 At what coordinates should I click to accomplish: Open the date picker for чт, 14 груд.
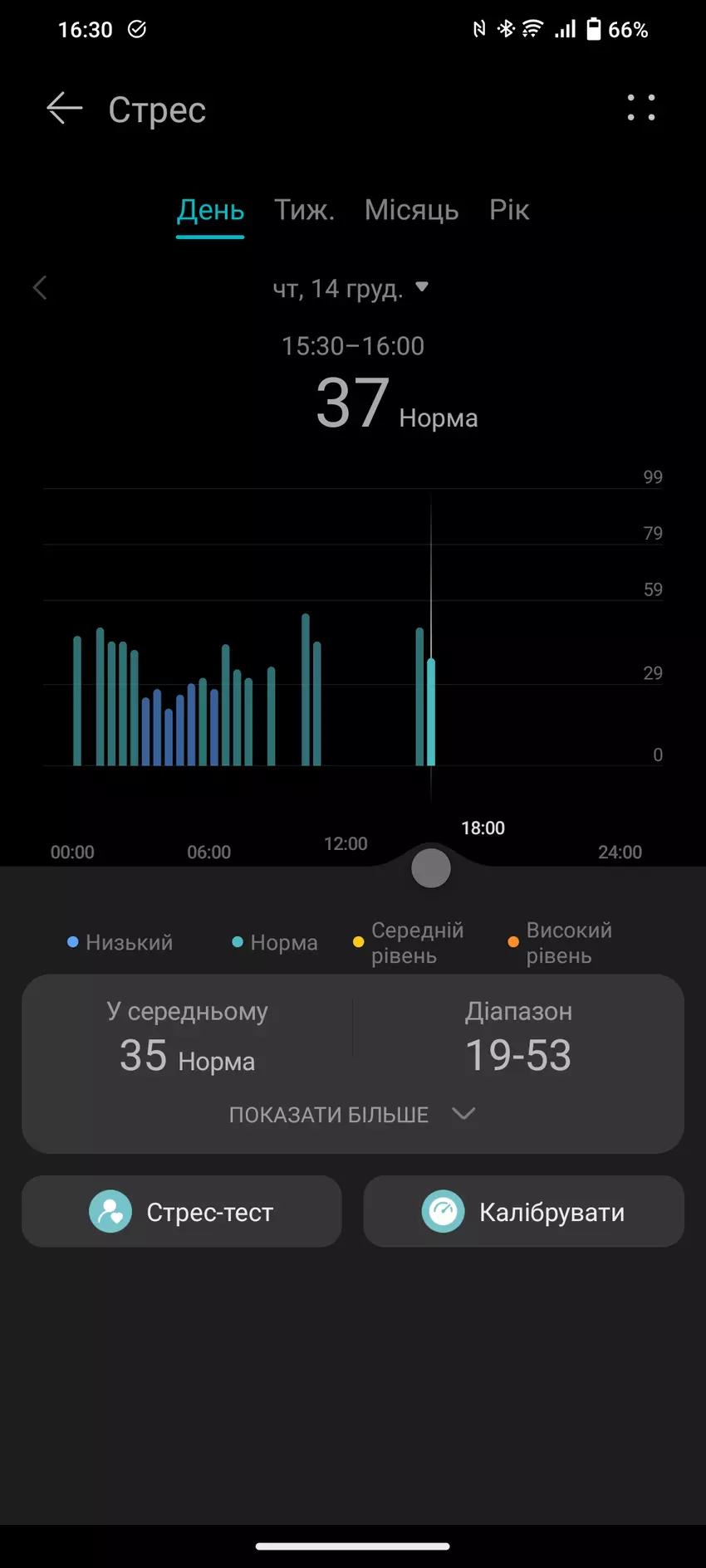(x=351, y=288)
